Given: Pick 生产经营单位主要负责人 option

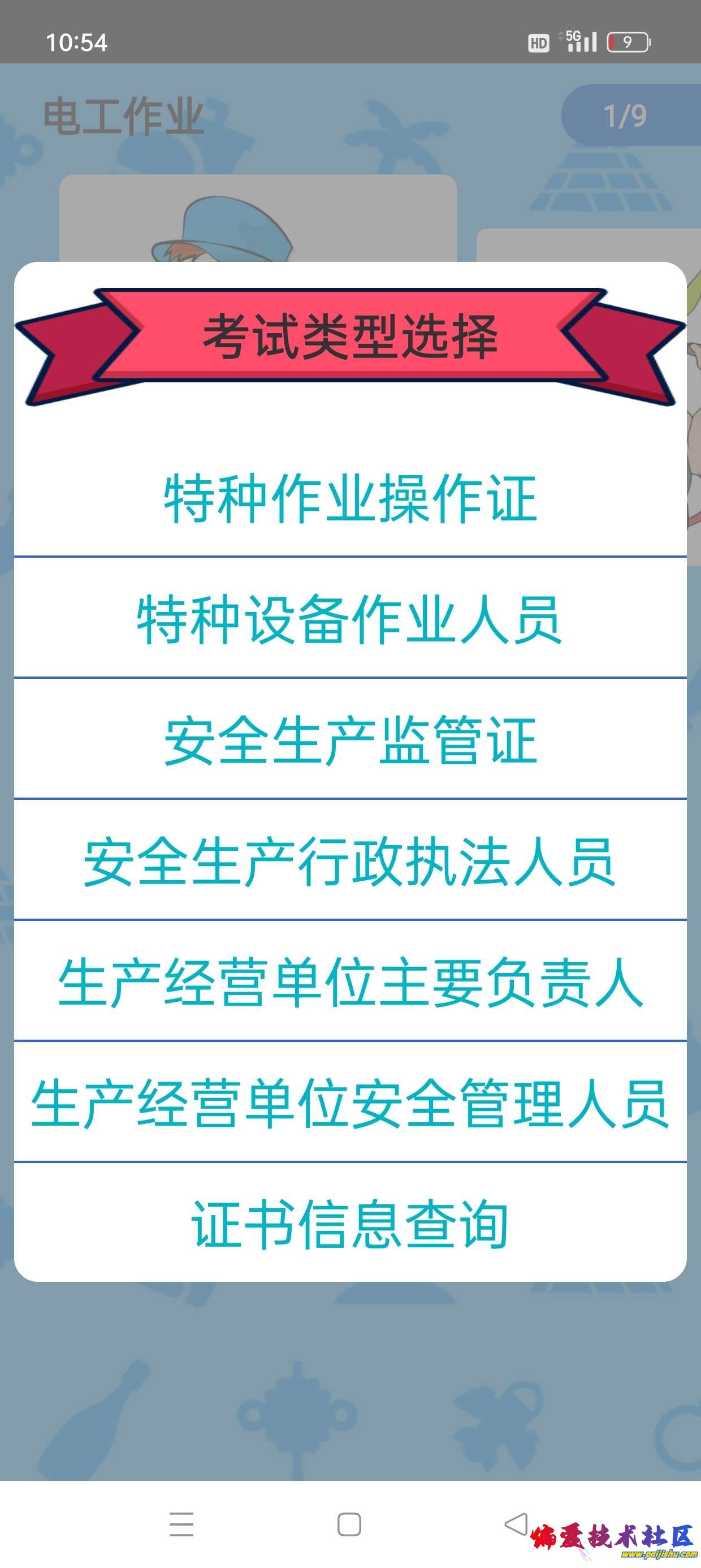Looking at the screenshot, I should [350, 981].
